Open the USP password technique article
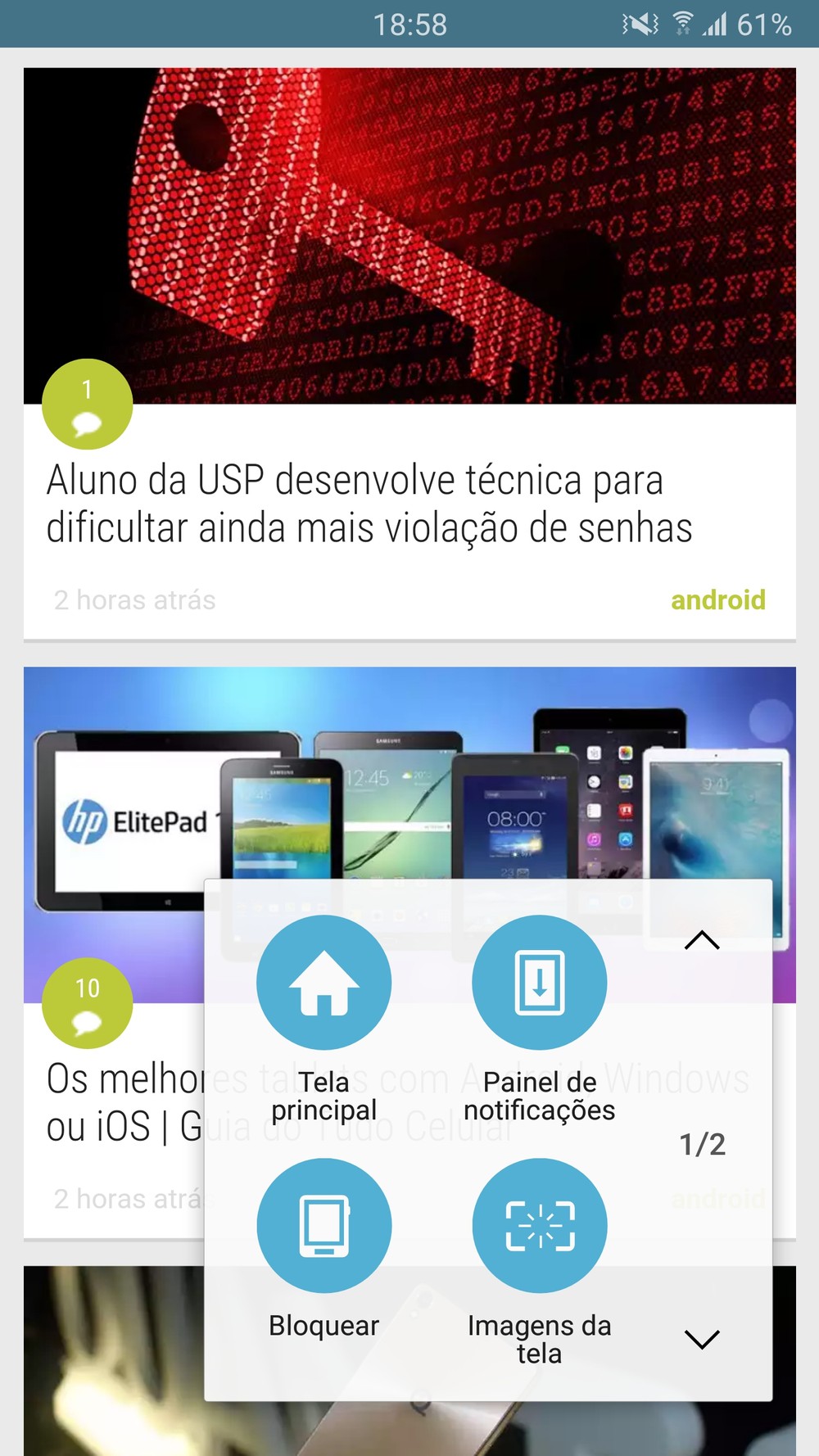The image size is (819, 1456). coord(369,504)
